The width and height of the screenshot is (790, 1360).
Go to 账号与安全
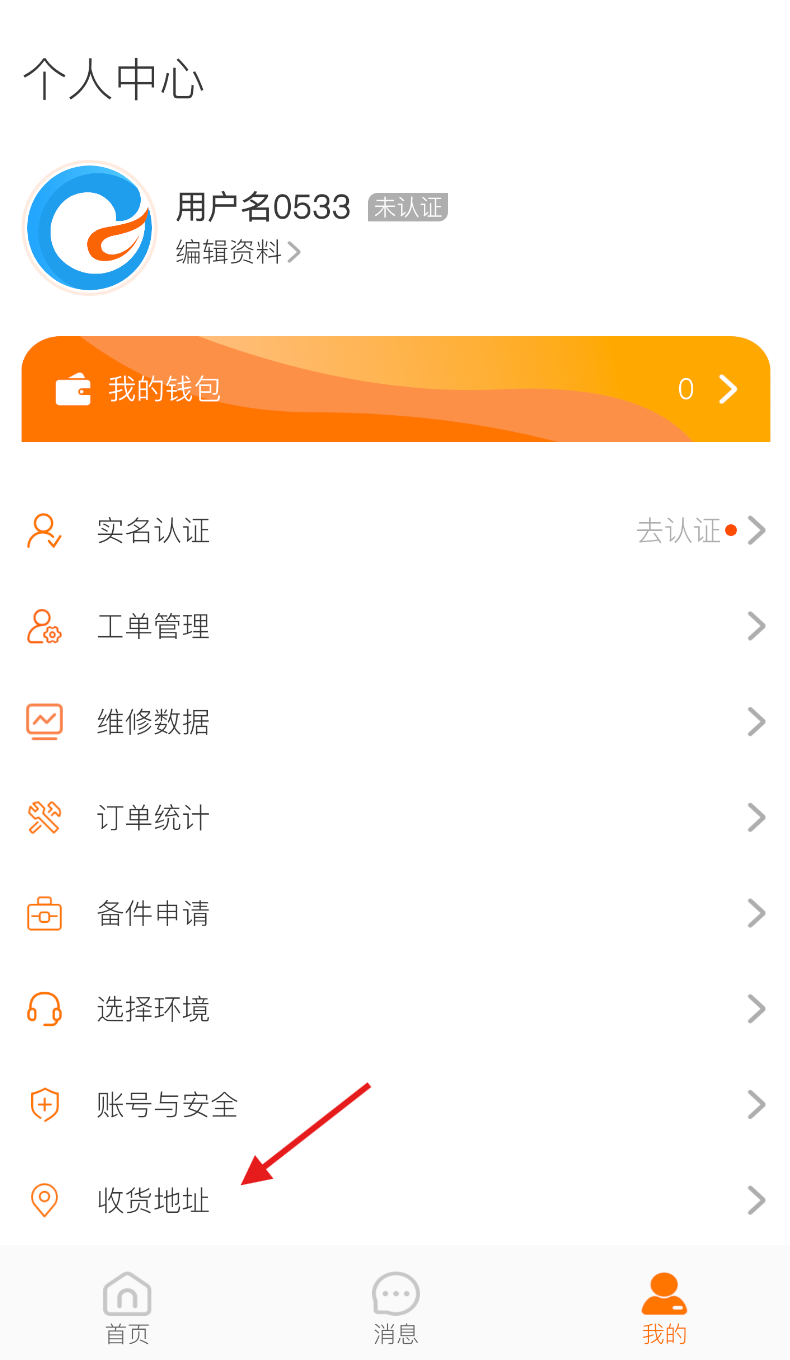point(395,1105)
